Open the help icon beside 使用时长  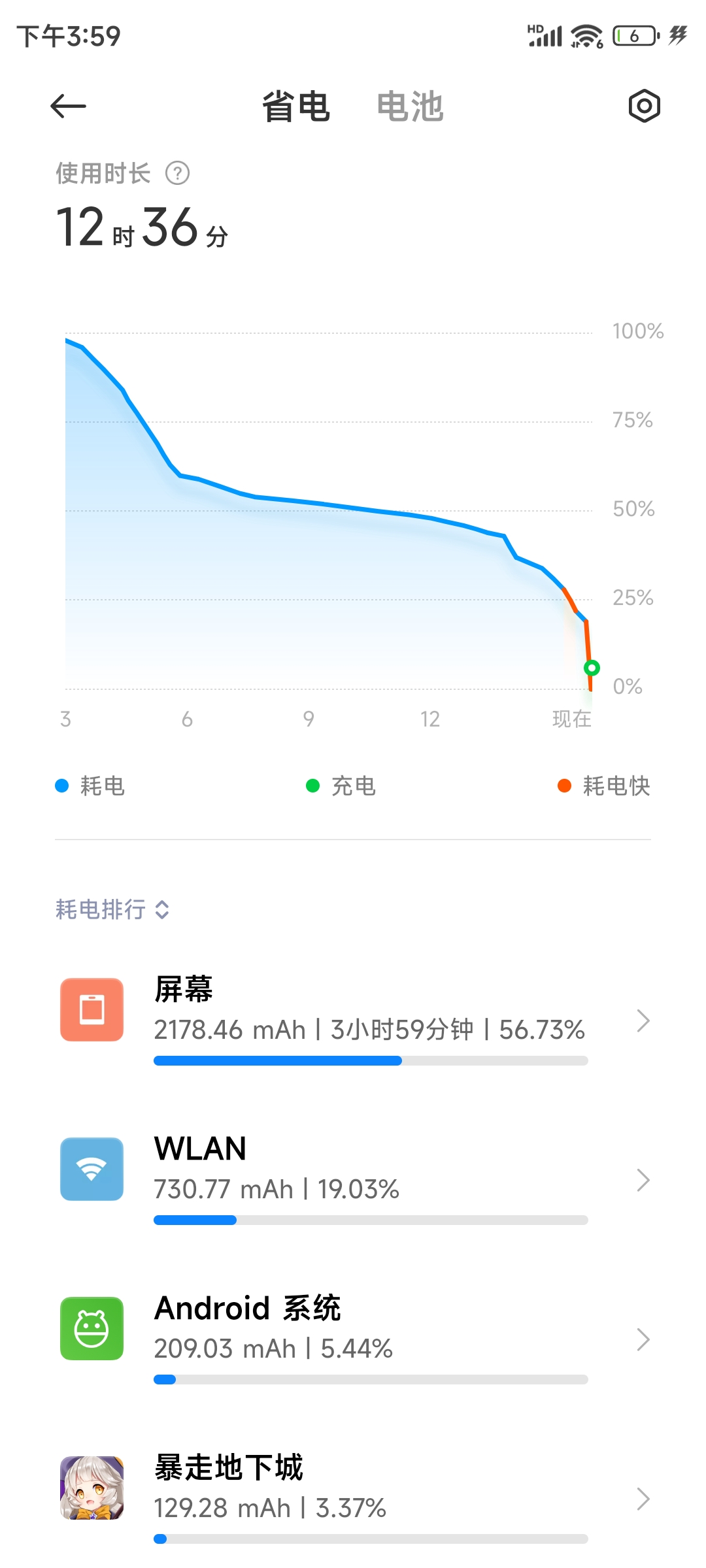[x=177, y=173]
